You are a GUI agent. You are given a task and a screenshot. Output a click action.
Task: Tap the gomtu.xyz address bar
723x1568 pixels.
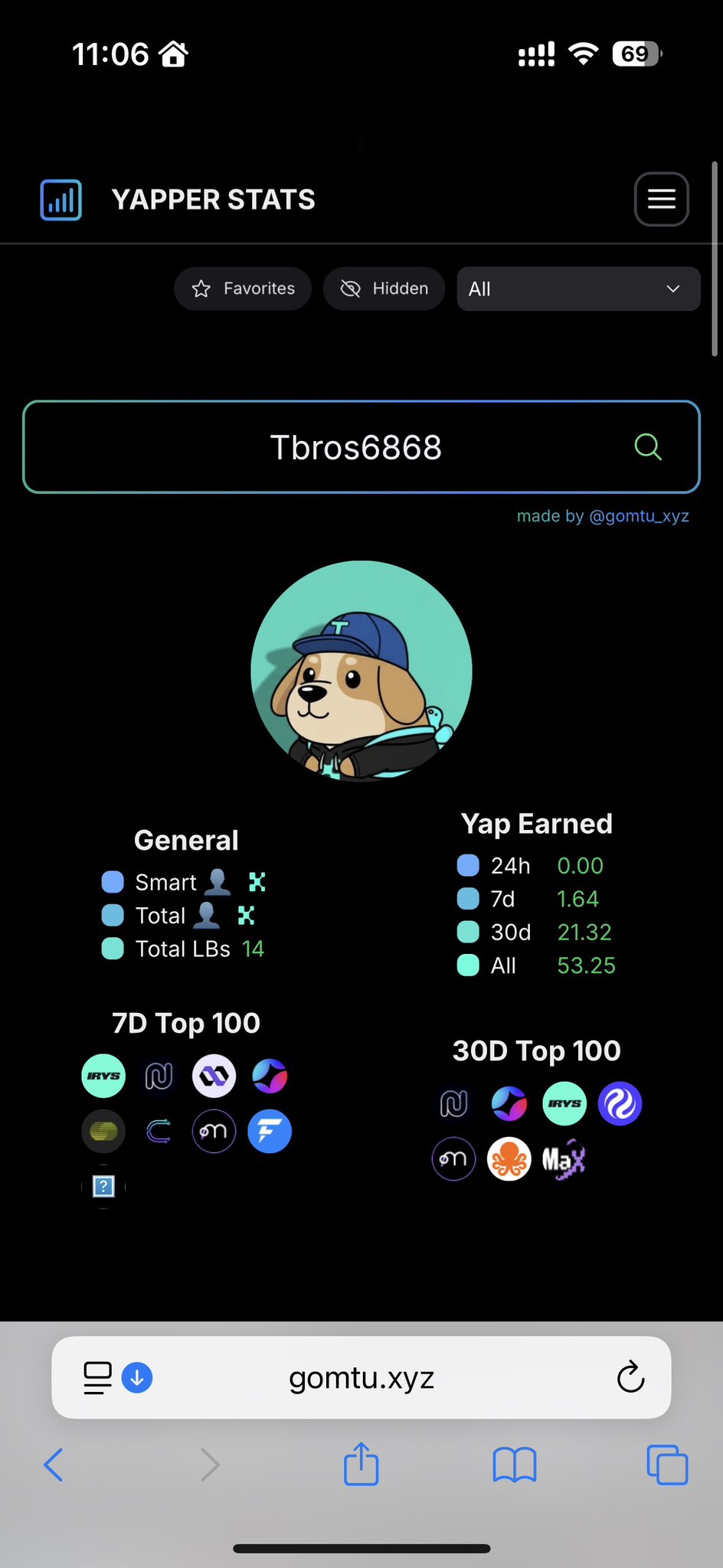tap(361, 1377)
